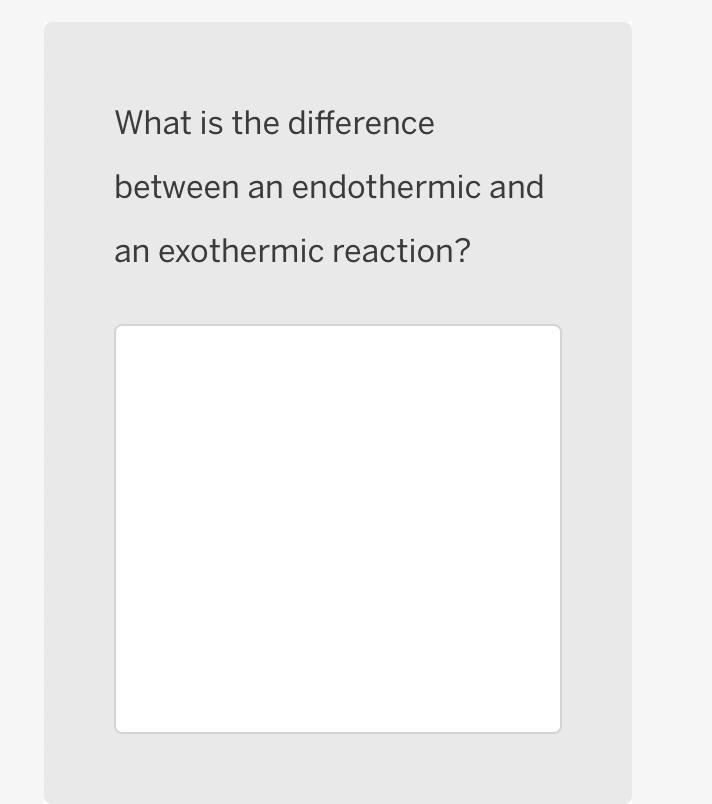
Task: Tap the answer box under the endothermic question
Action: pyautogui.click(x=338, y=528)
